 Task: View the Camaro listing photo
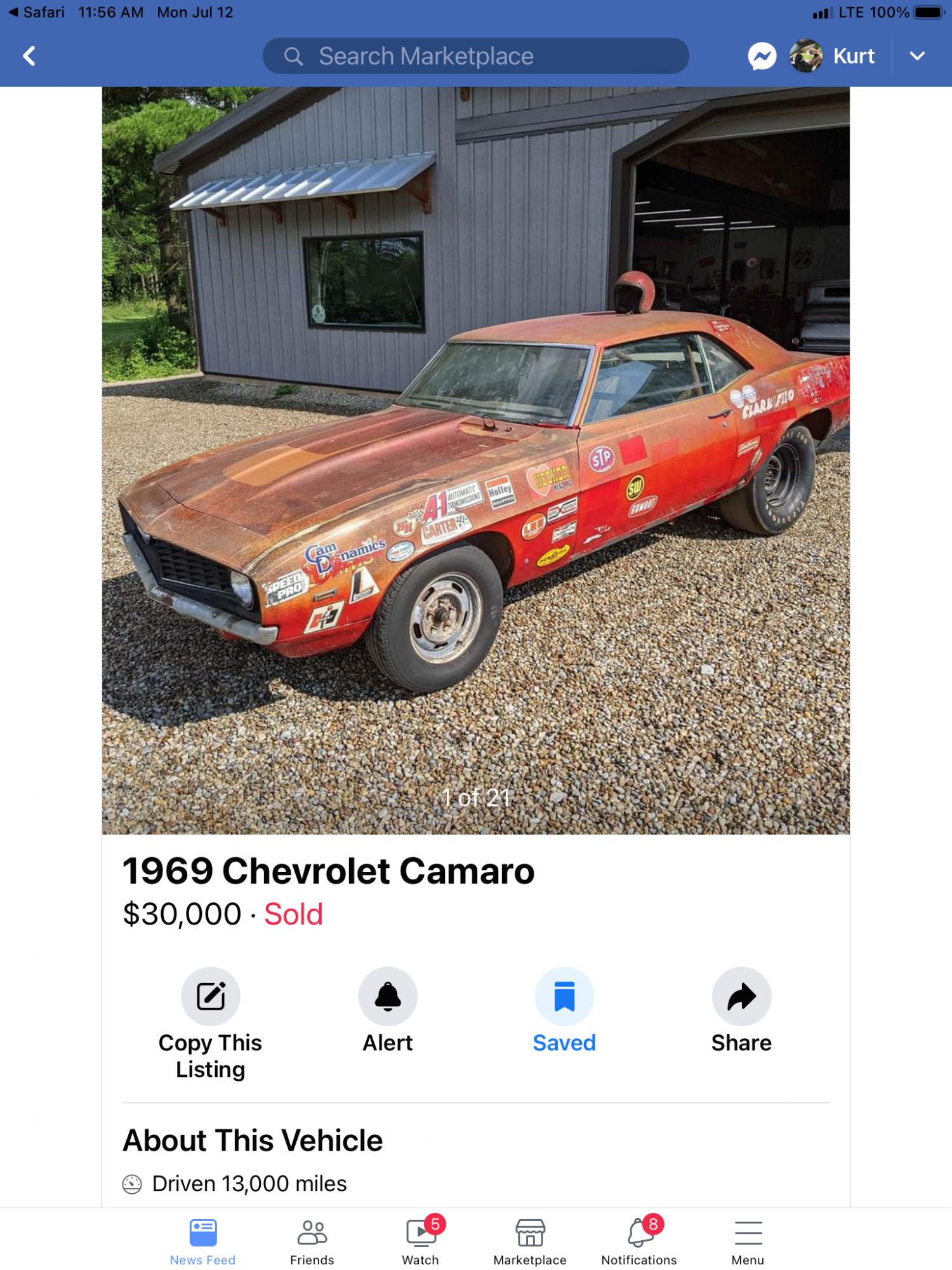pyautogui.click(x=475, y=460)
